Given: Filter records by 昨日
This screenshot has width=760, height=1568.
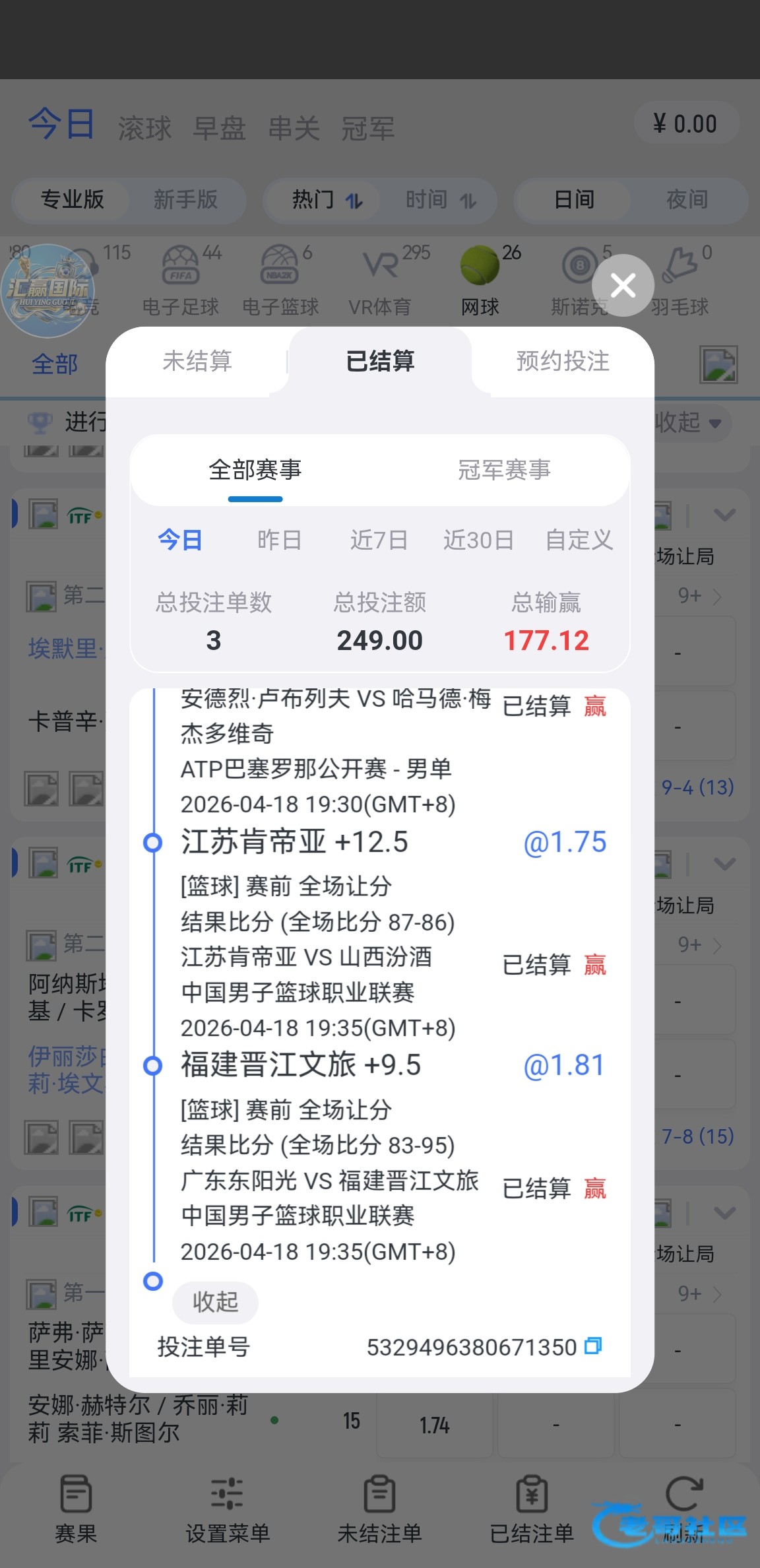Looking at the screenshot, I should [279, 540].
